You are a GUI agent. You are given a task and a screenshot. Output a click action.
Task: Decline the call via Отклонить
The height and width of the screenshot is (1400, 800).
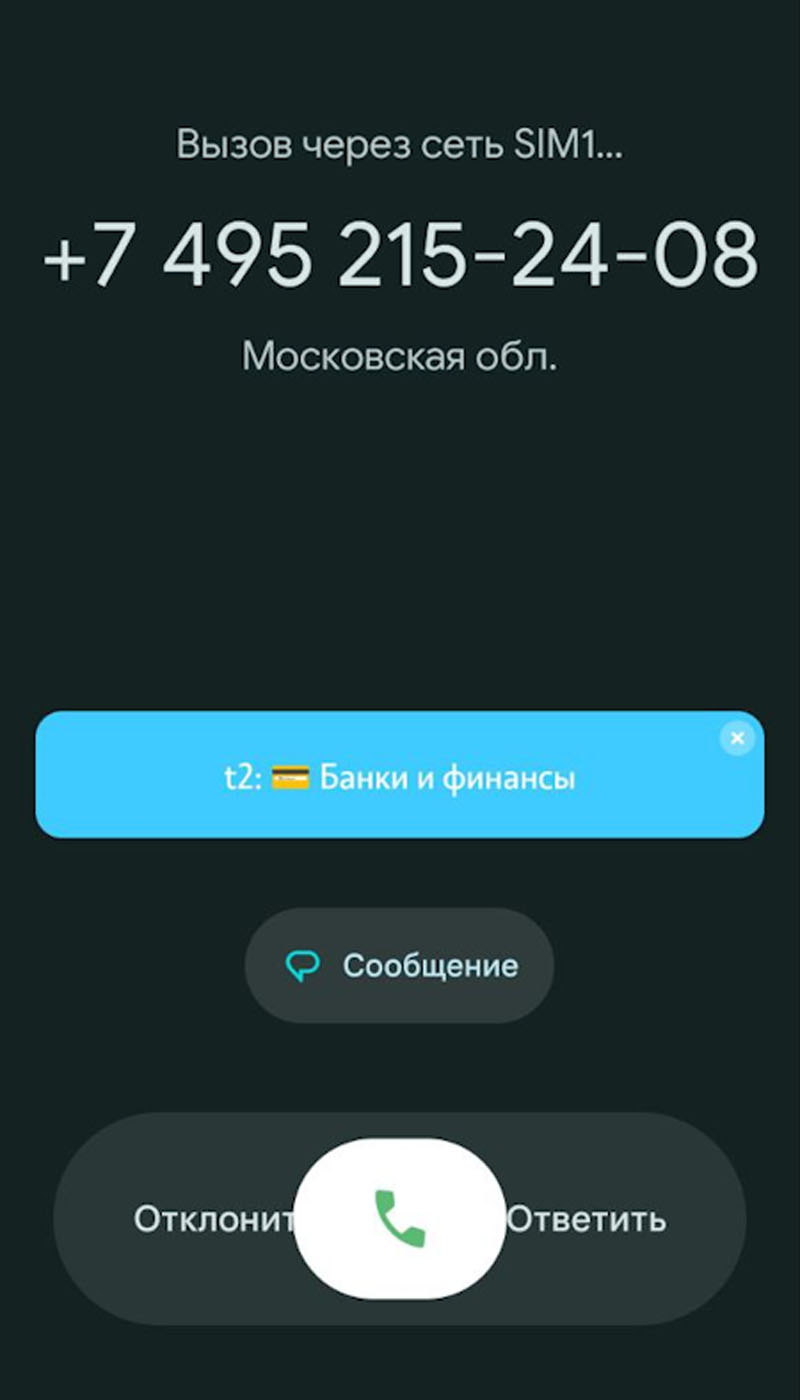[x=215, y=1219]
